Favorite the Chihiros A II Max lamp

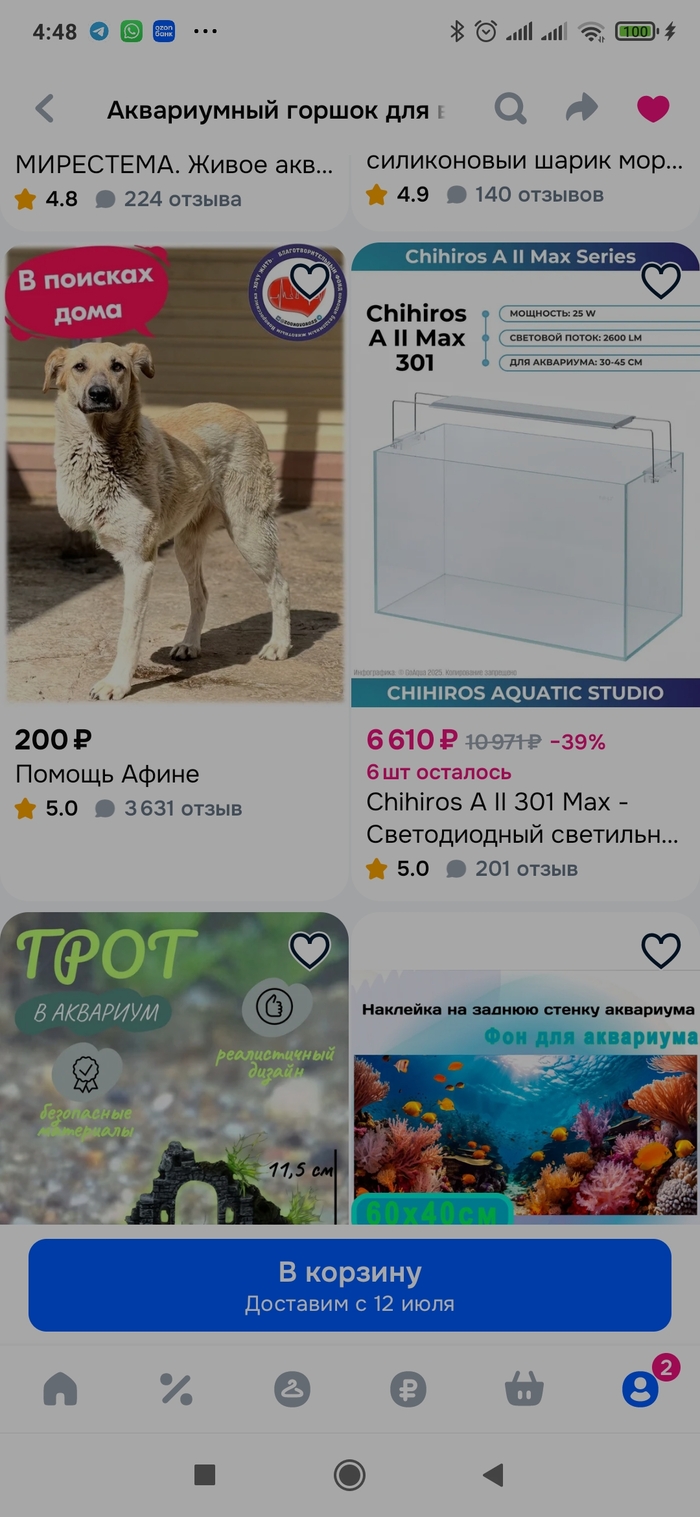660,281
